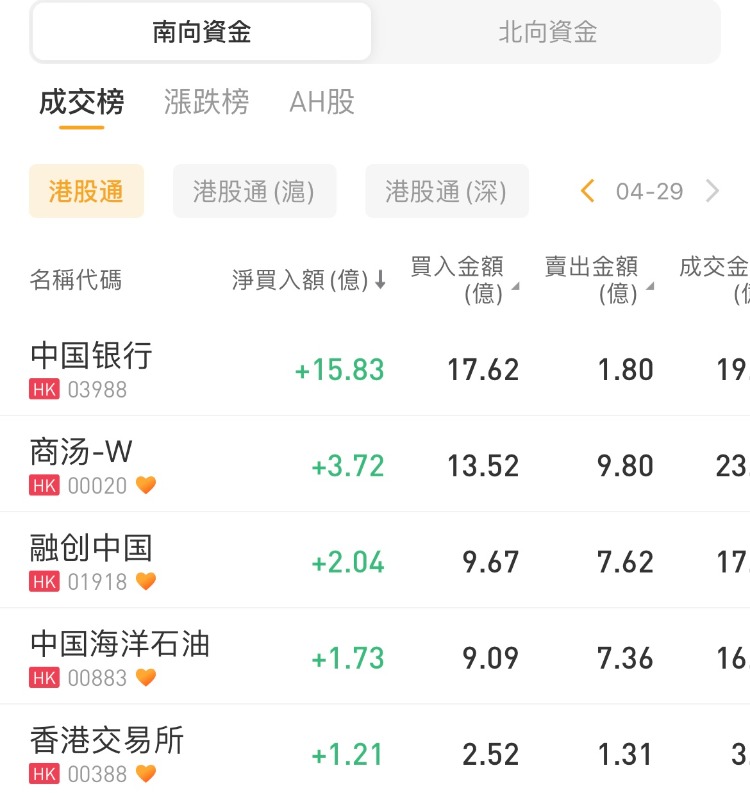Image resolution: width=750 pixels, height=793 pixels.
Task: Go to next date arrow
Action: click(712, 191)
